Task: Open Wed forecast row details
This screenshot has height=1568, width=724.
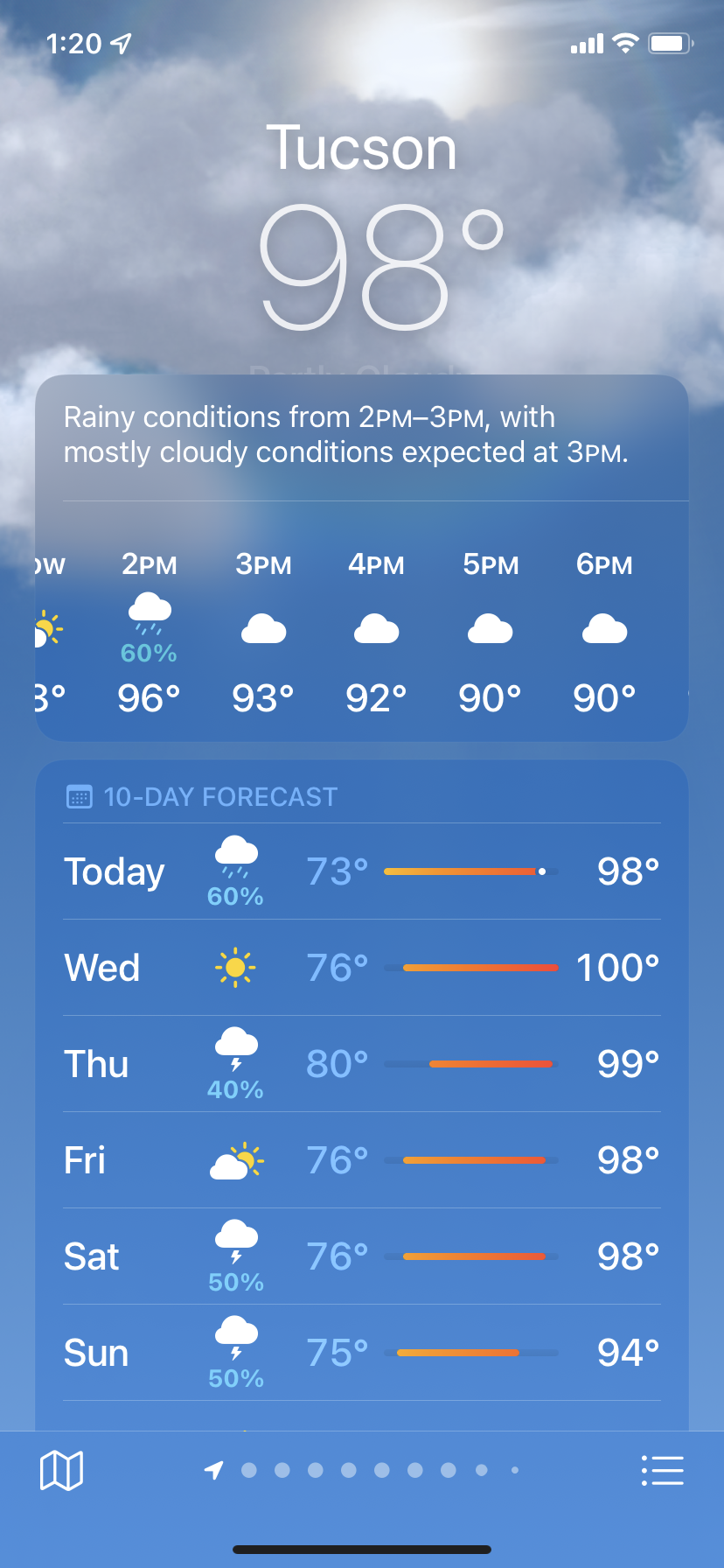Action: [x=362, y=968]
